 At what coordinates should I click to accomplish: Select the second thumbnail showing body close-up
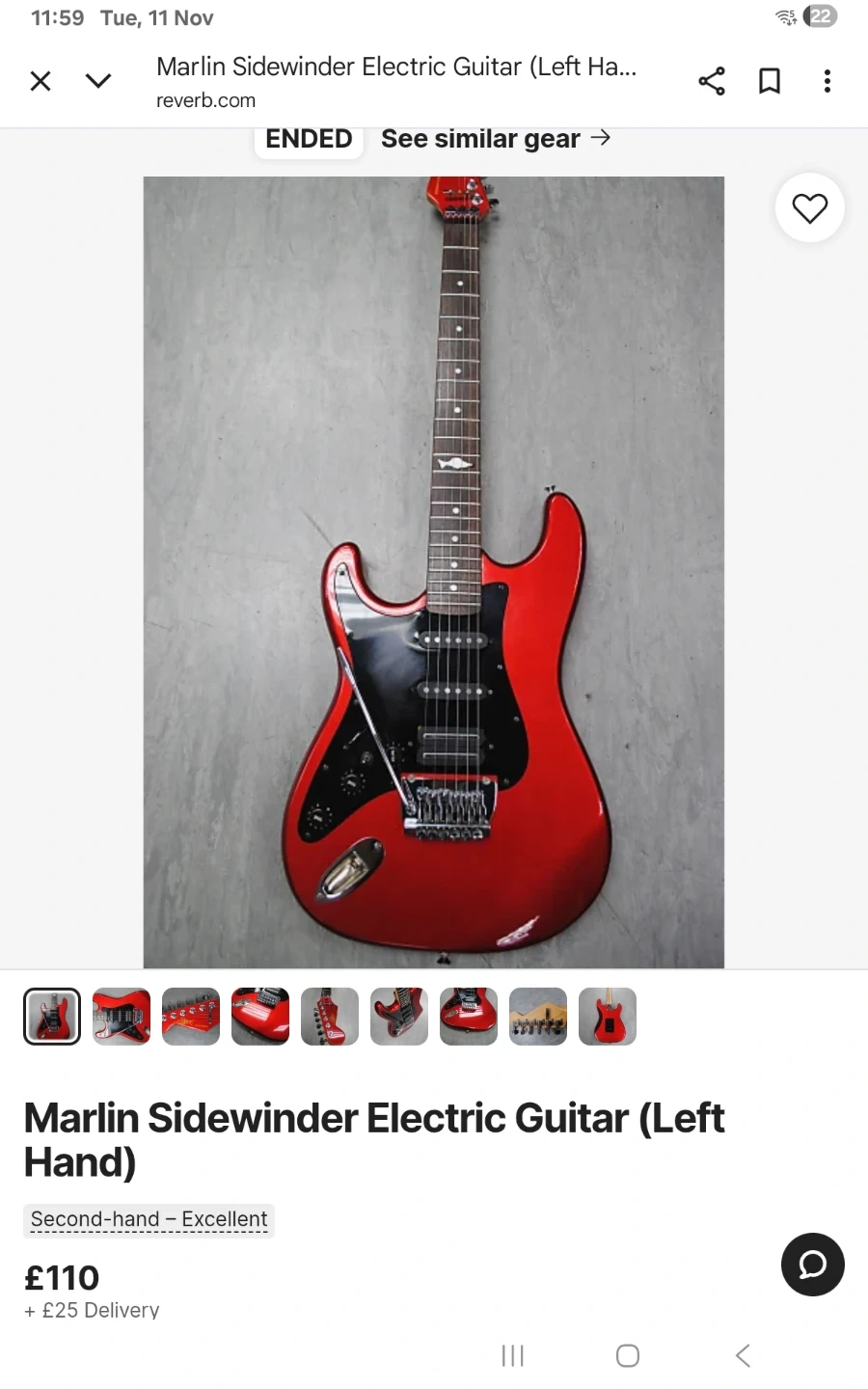coord(122,1017)
